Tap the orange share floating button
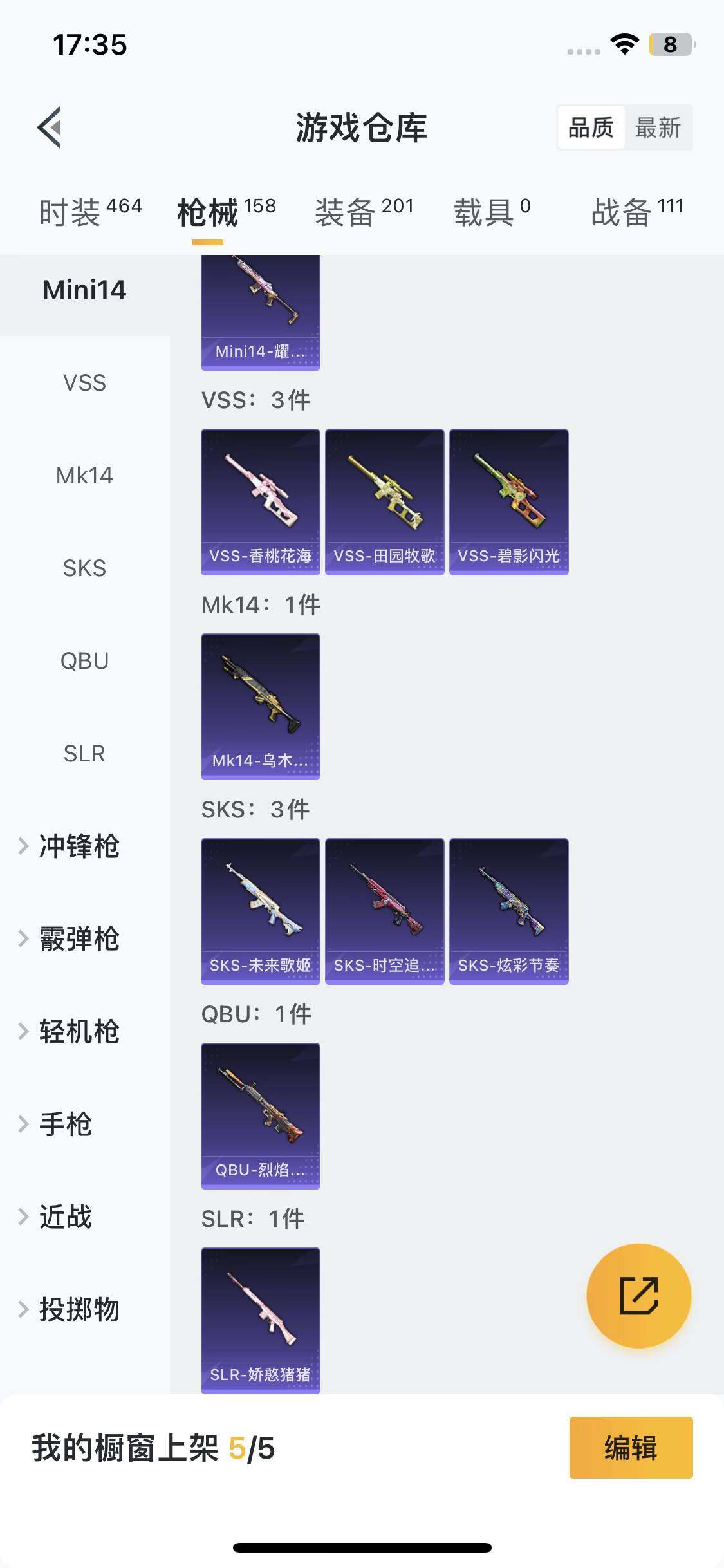Image resolution: width=724 pixels, height=1568 pixels. [x=638, y=1296]
